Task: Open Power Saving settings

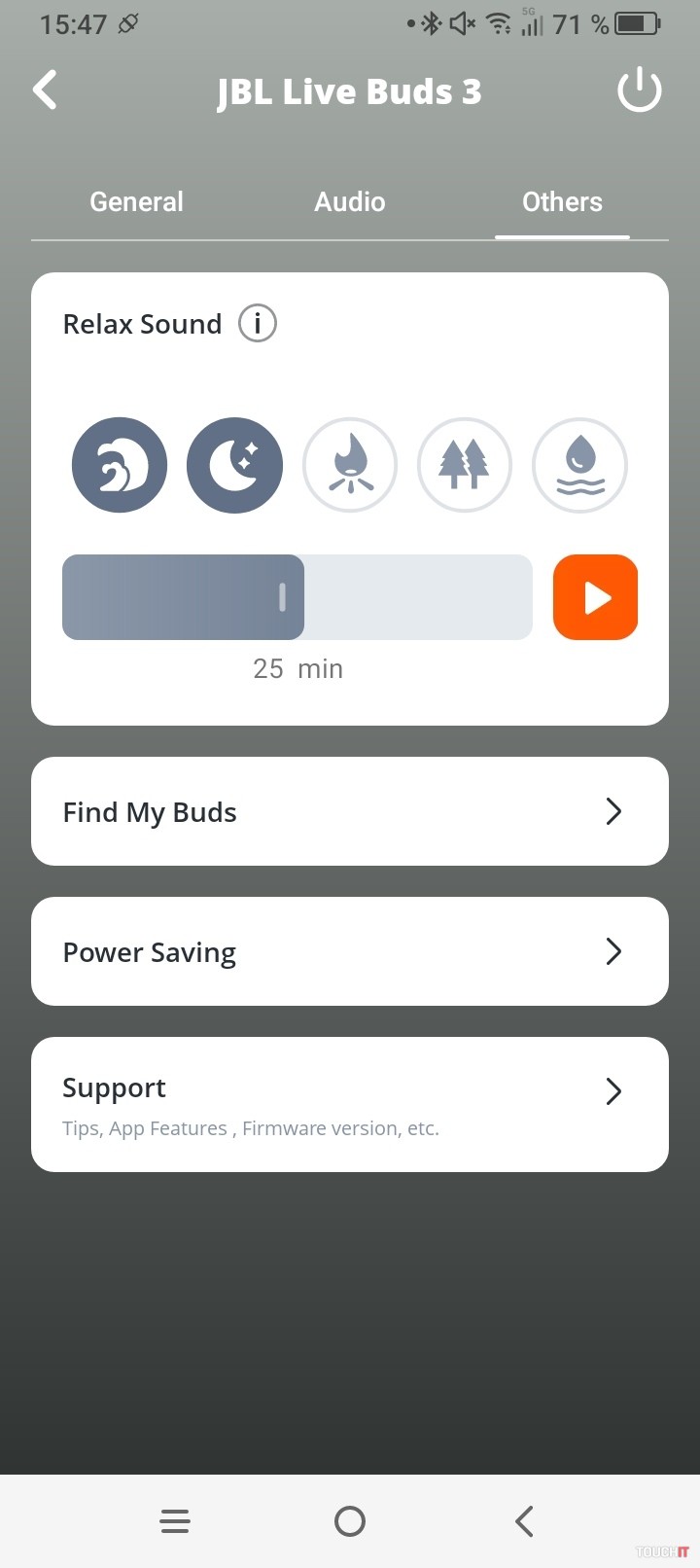Action: point(350,951)
